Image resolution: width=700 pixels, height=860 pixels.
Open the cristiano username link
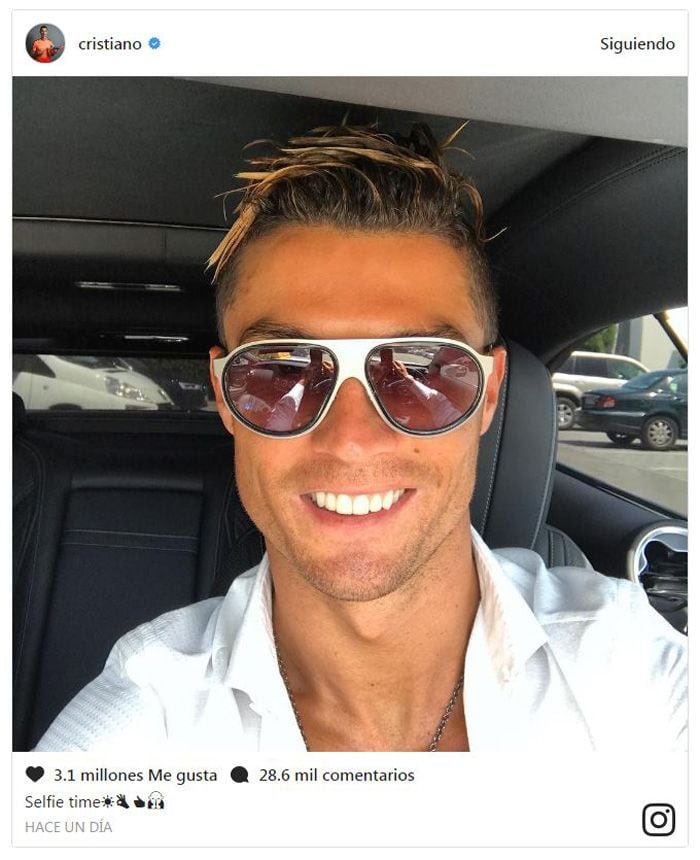point(109,44)
